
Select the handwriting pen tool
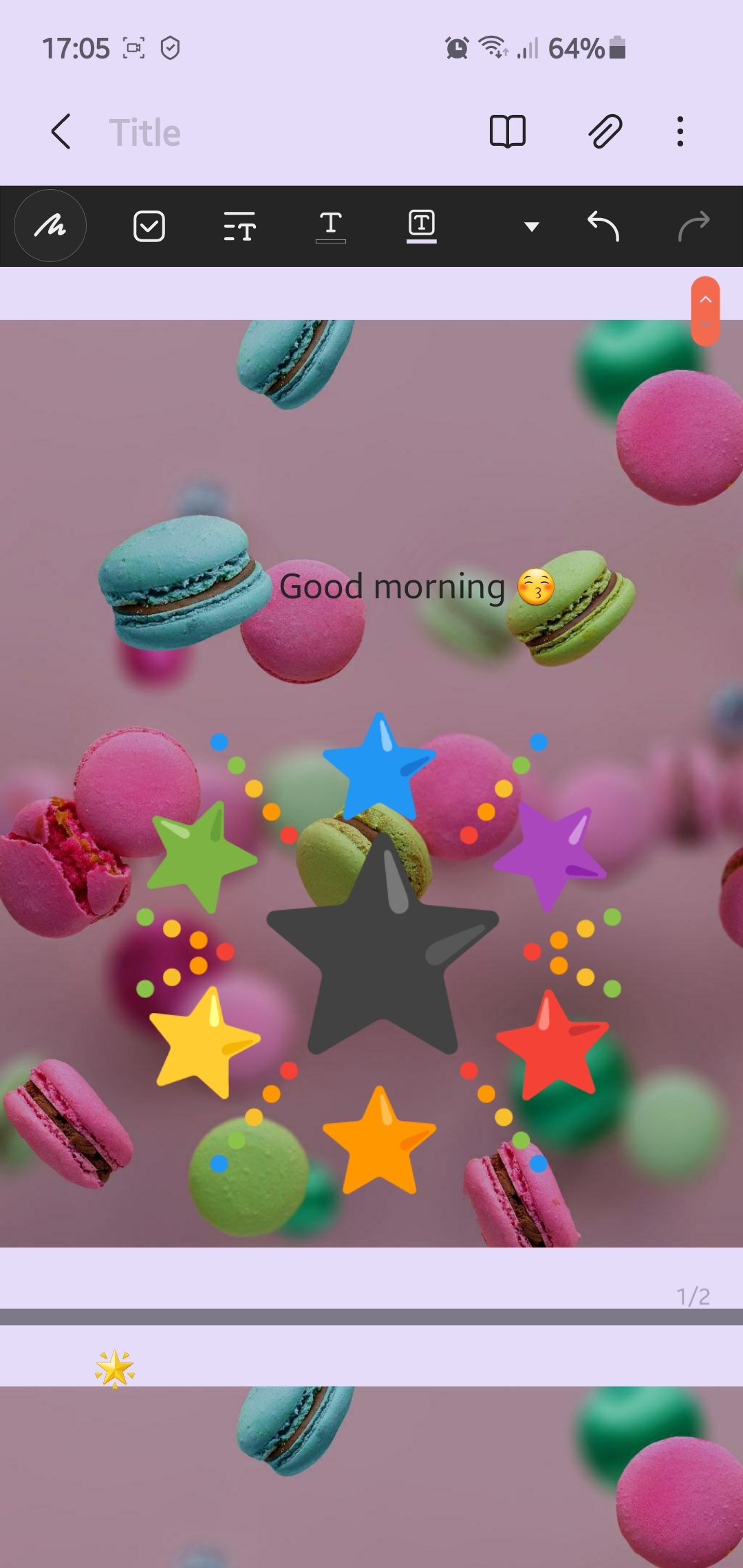50,226
